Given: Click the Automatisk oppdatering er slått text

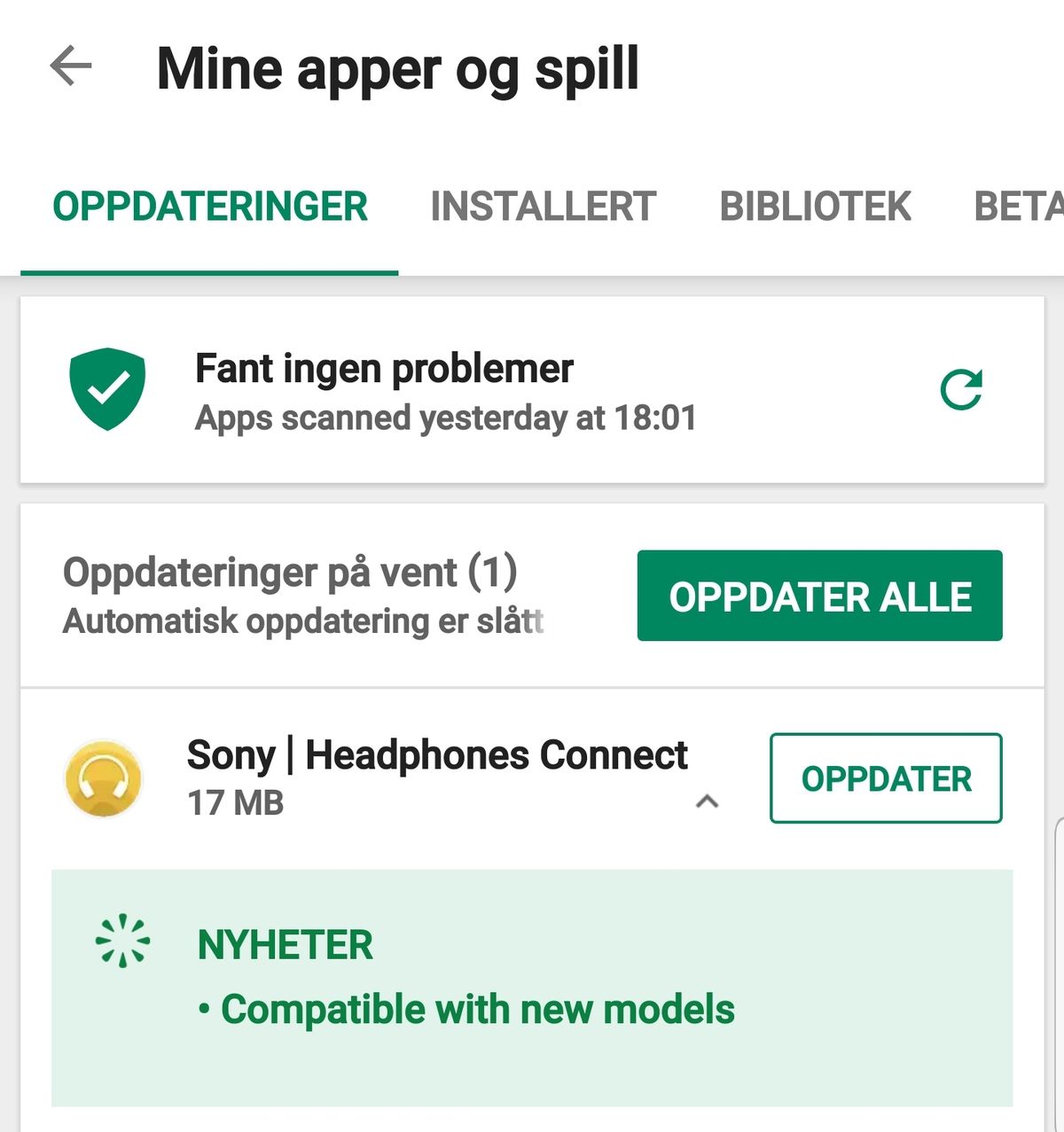Looking at the screenshot, I should pyautogui.click(x=302, y=621).
